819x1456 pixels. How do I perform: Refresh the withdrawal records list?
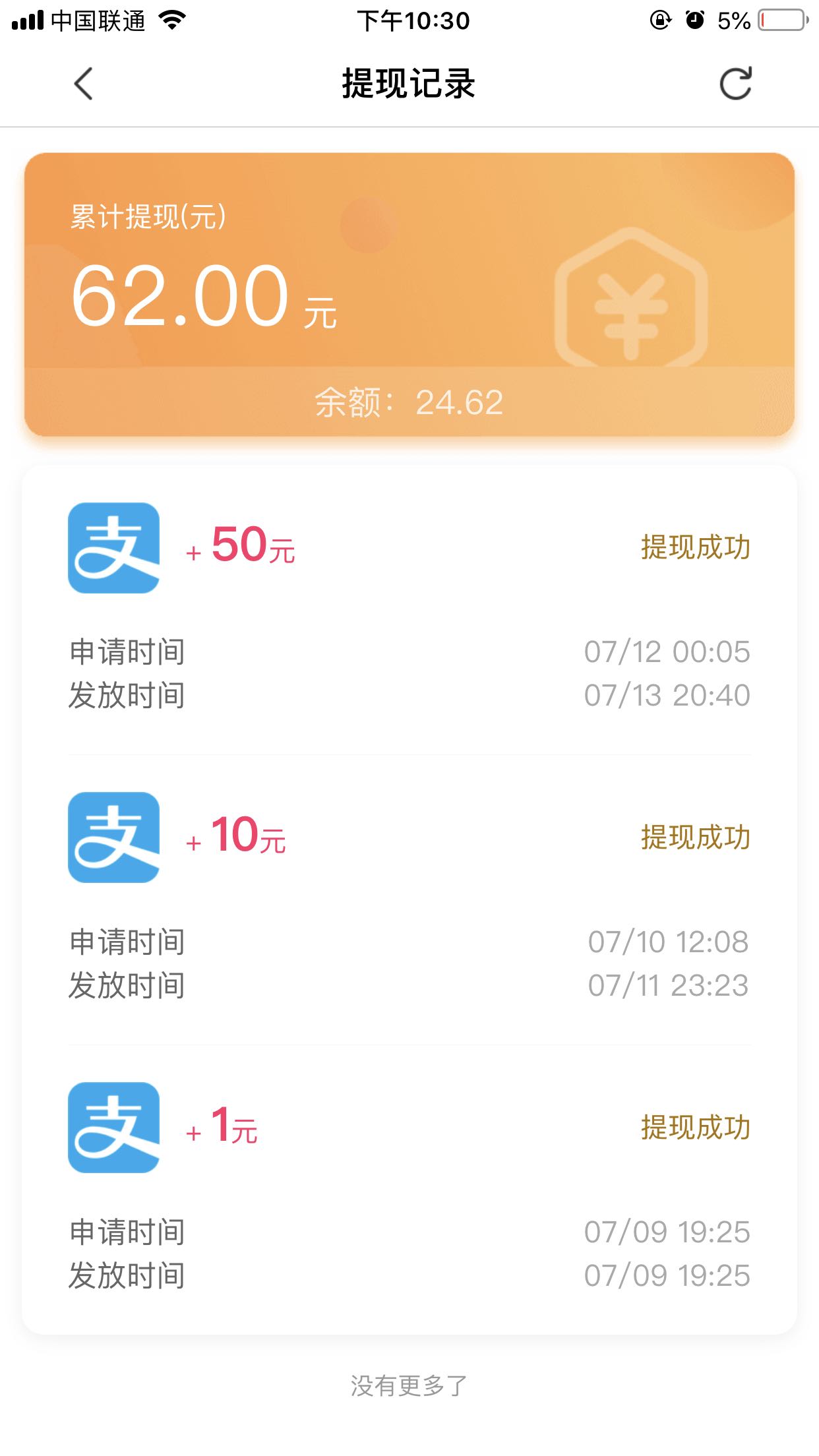pos(735,84)
